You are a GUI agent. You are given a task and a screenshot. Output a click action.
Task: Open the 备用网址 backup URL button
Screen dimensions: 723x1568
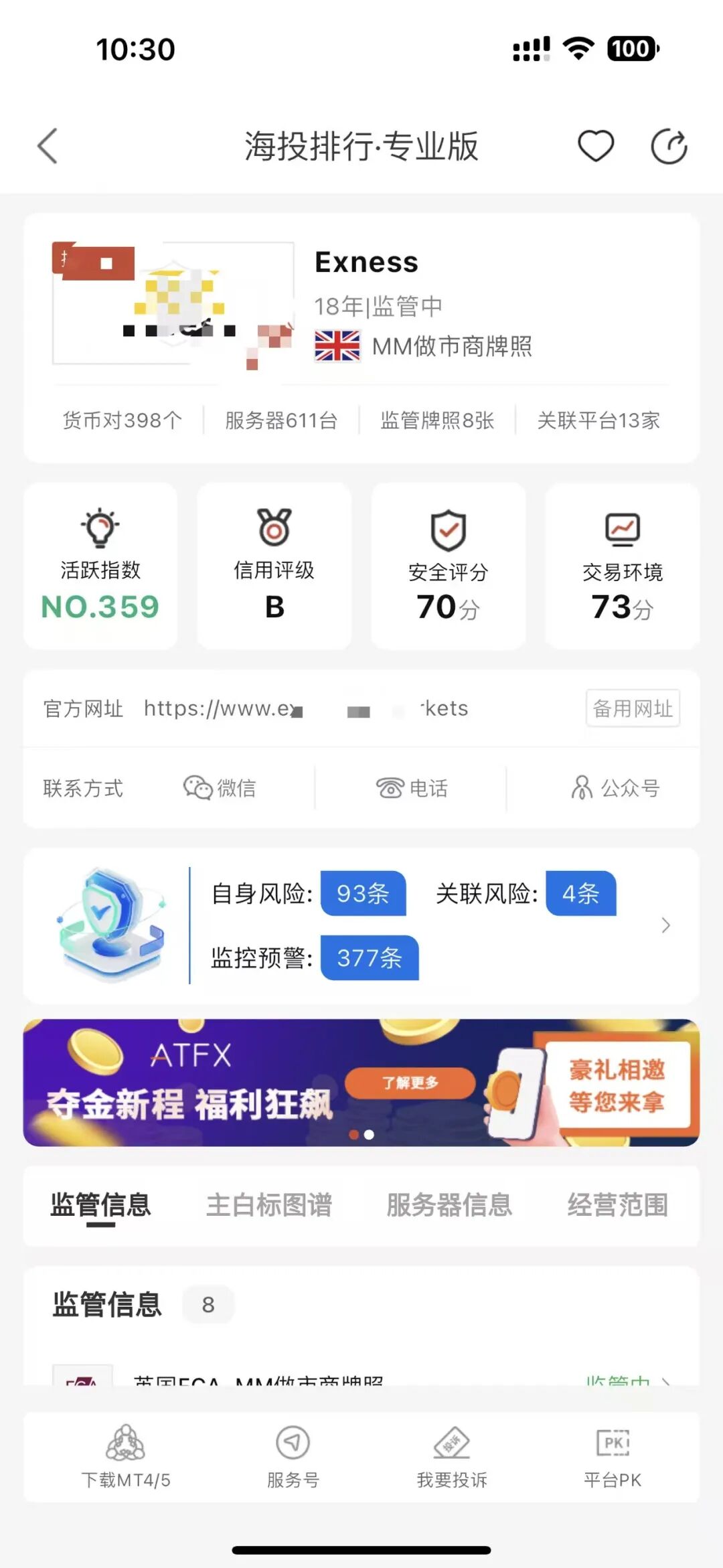coord(632,708)
